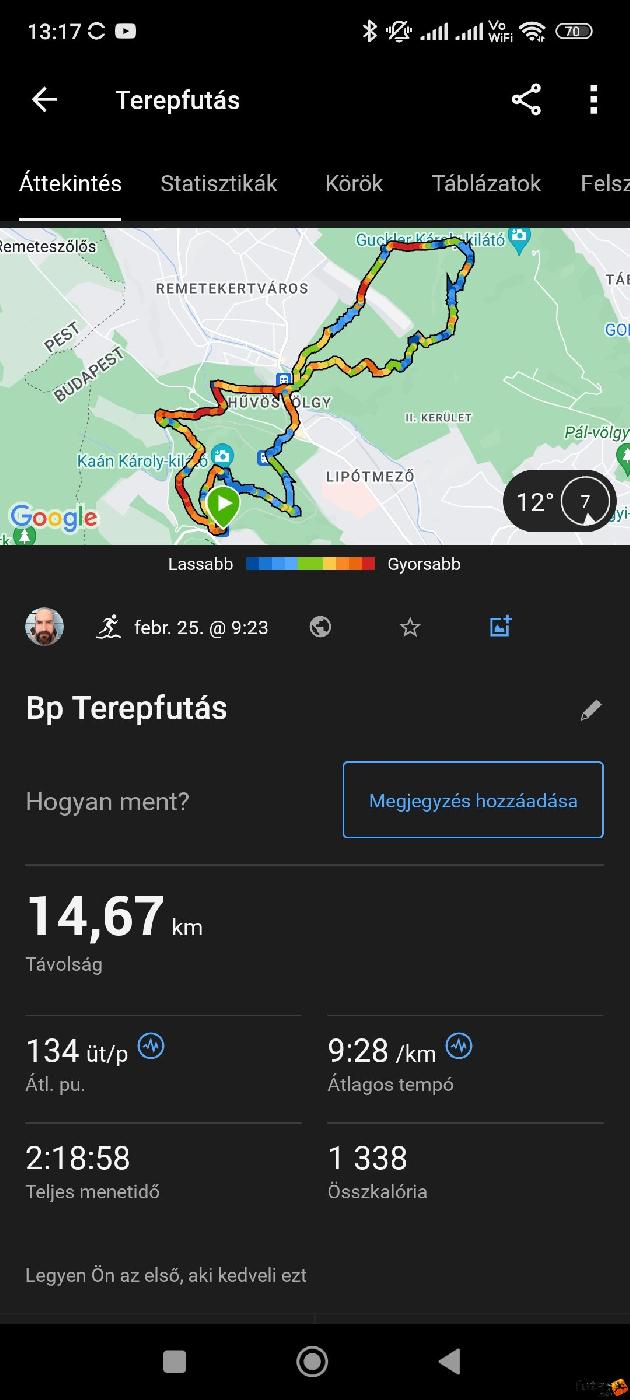
Task: Open the three-dot overflow menu
Action: click(x=593, y=100)
